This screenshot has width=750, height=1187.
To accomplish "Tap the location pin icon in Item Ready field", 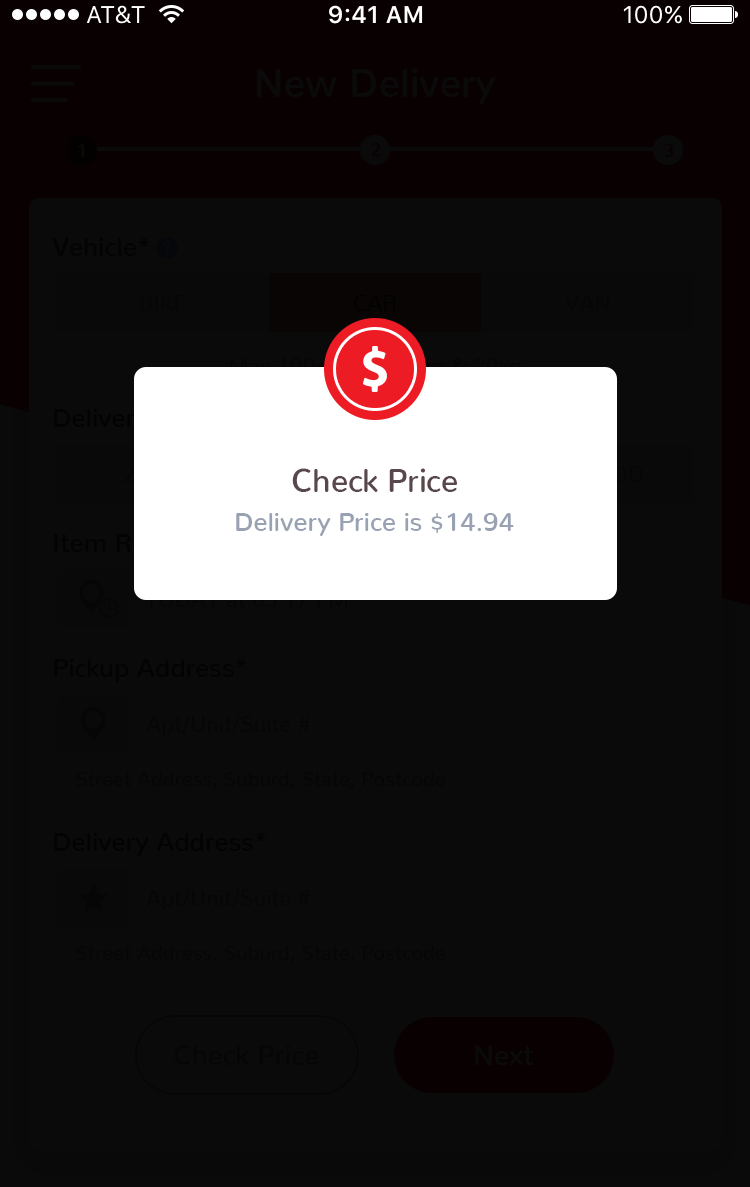I will pos(92,597).
